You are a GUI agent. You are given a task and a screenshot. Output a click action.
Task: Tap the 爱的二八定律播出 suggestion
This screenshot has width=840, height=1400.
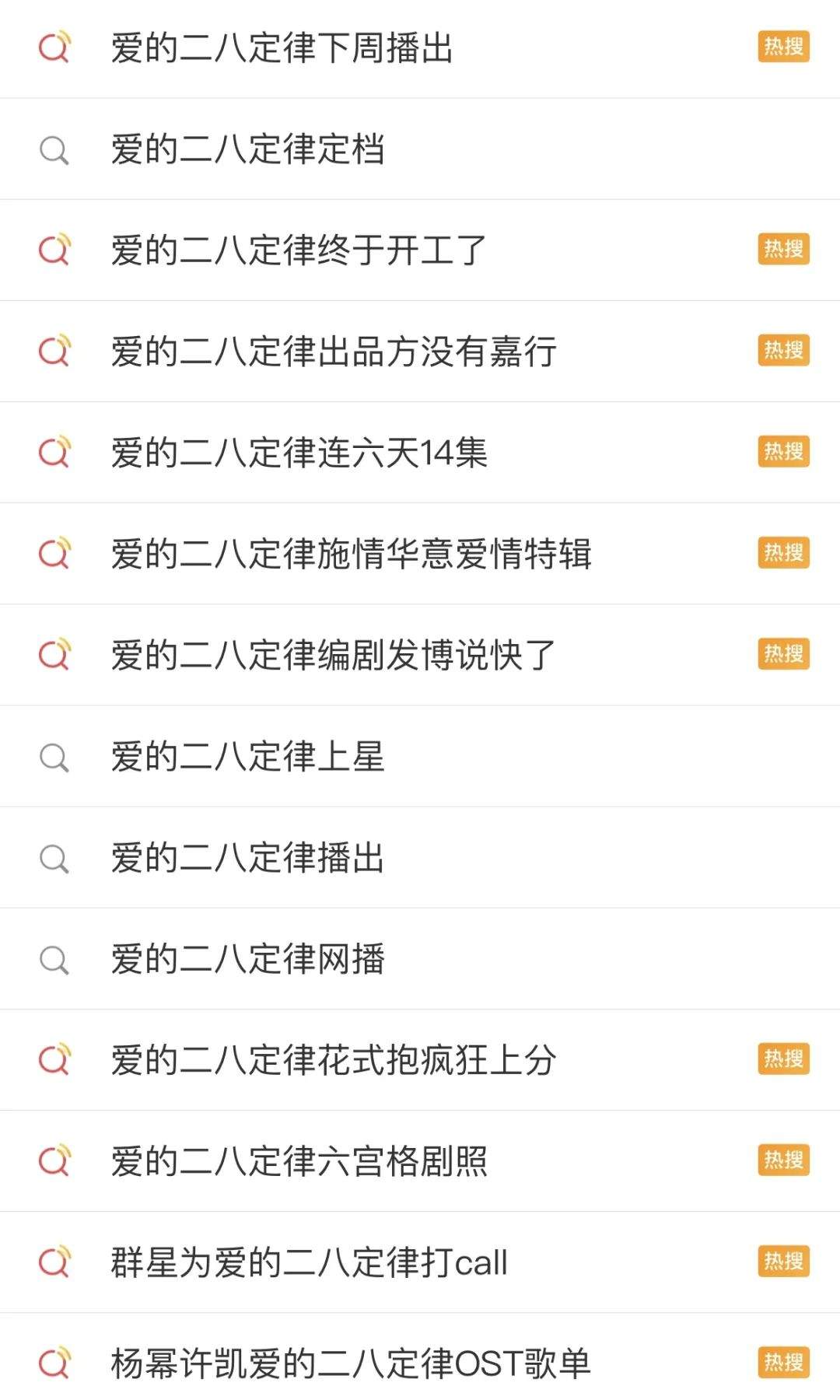(x=247, y=857)
